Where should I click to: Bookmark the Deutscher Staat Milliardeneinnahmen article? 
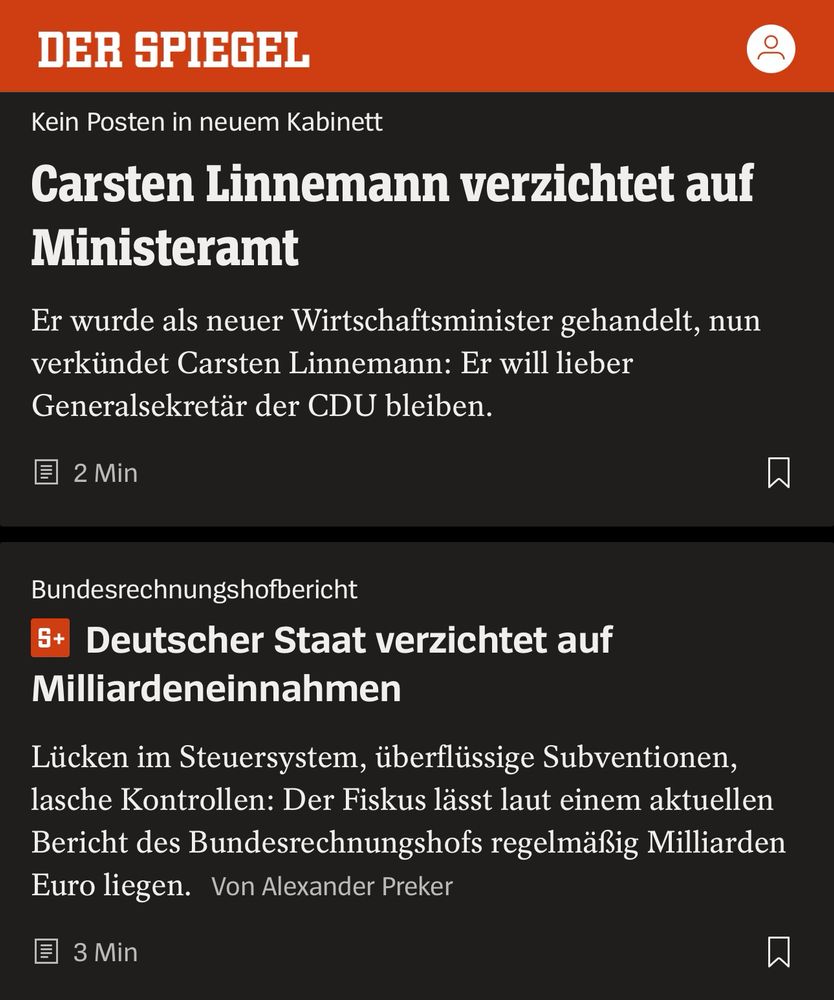779,952
